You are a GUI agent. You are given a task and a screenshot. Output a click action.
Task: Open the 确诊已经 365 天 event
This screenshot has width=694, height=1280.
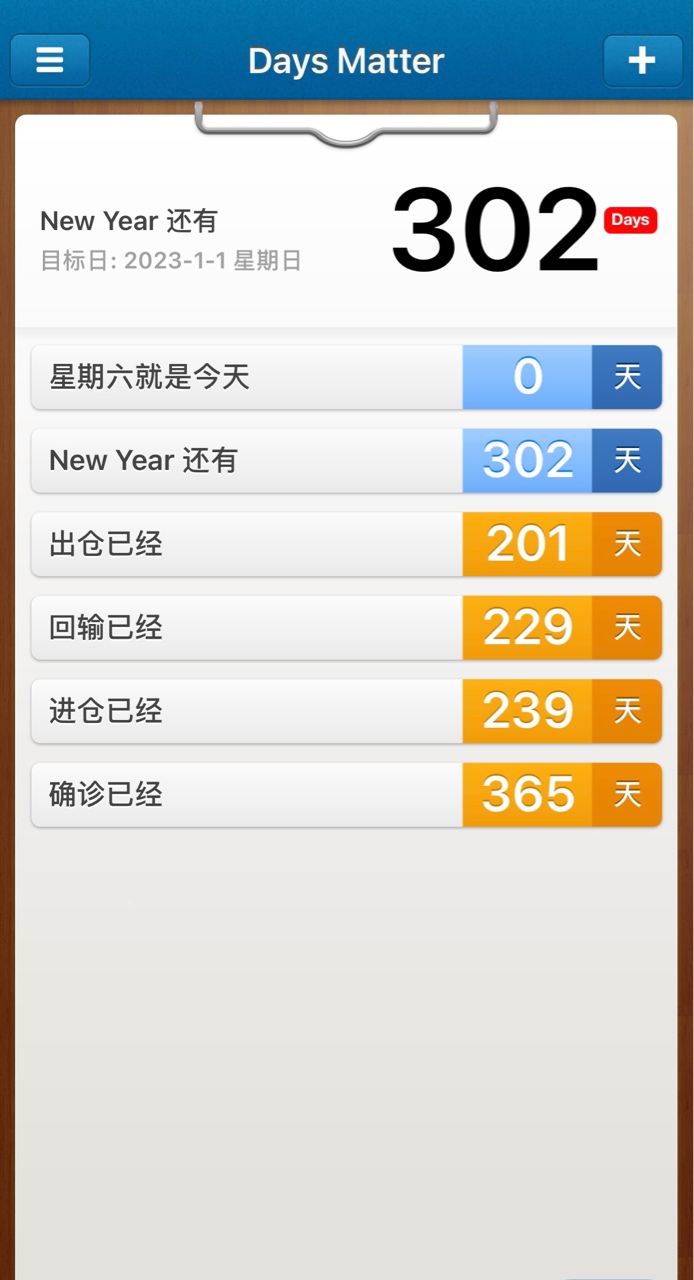click(x=347, y=795)
